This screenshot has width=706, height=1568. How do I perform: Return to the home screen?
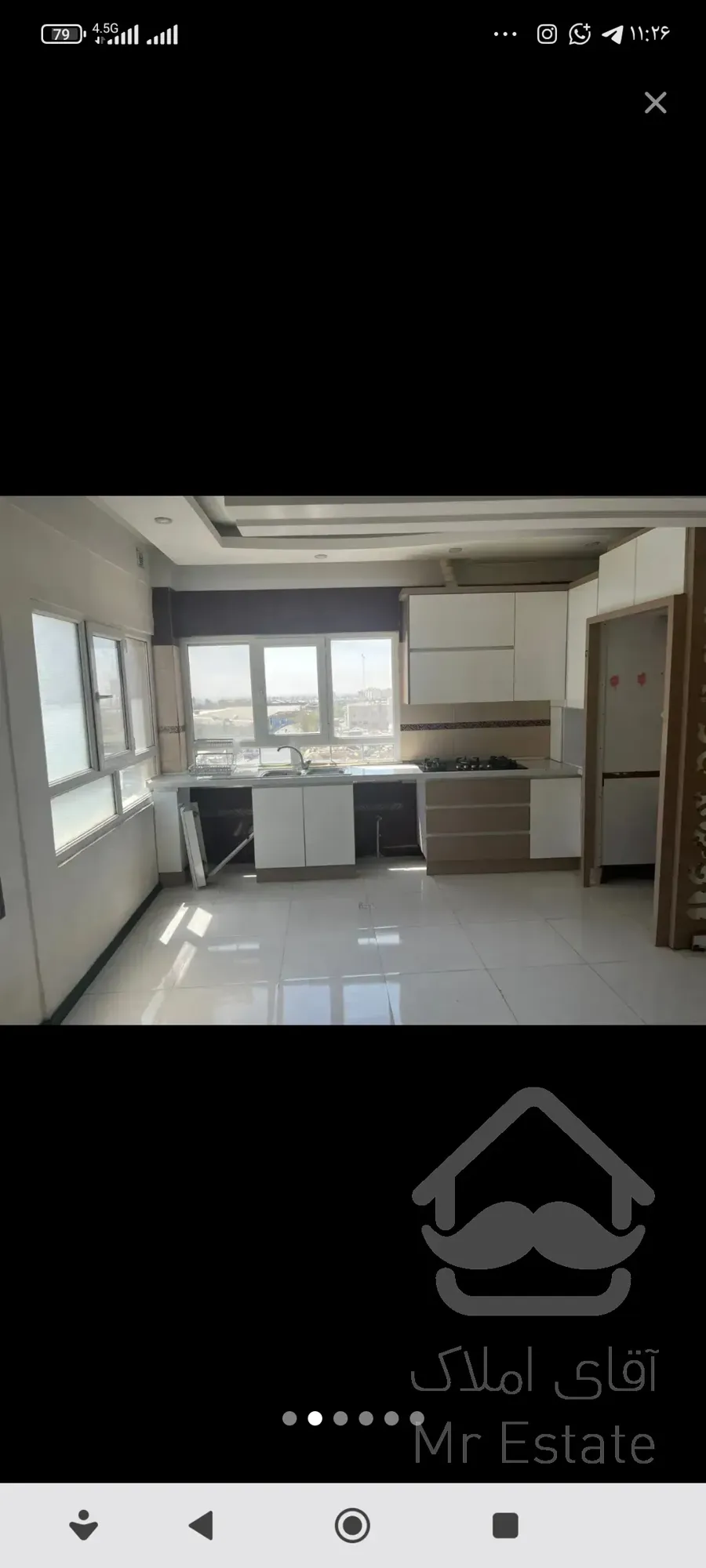click(x=352, y=1526)
